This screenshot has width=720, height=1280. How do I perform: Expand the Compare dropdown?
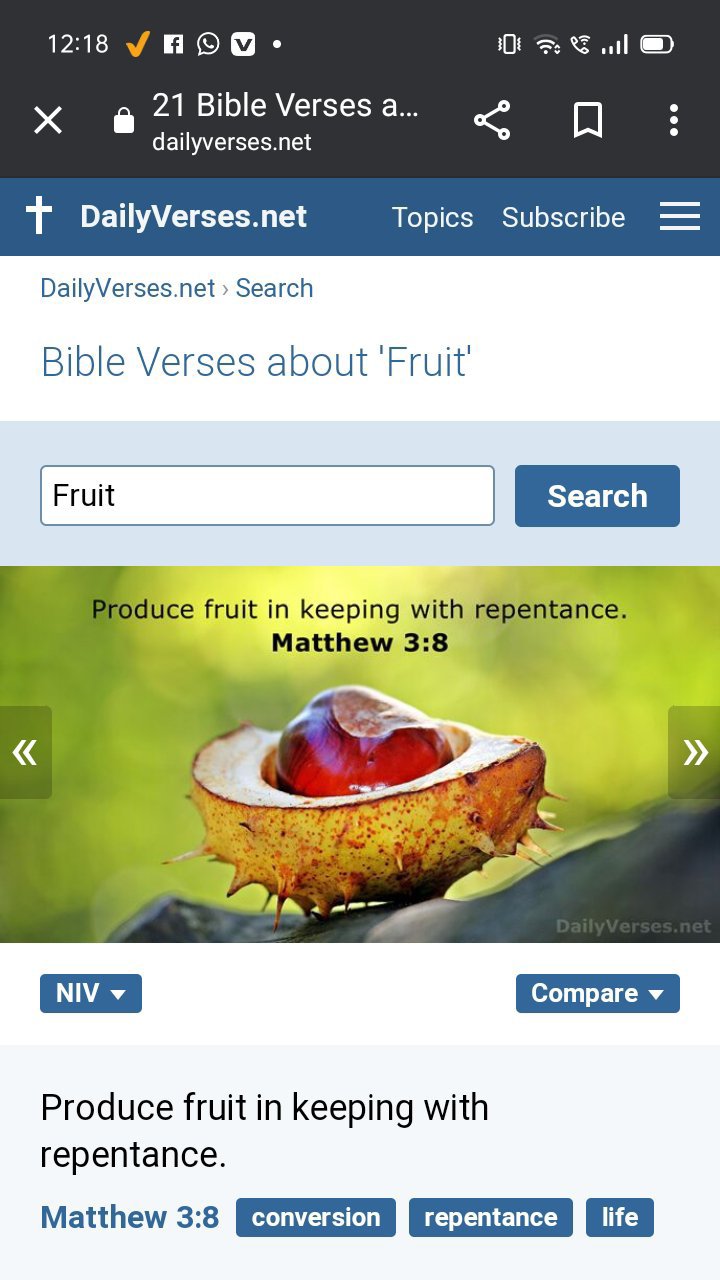(597, 993)
